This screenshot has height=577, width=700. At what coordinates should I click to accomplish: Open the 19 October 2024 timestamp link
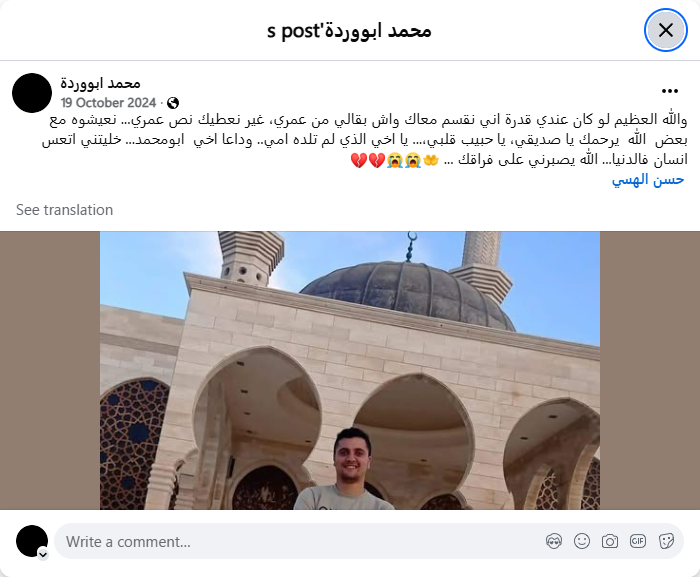108,102
